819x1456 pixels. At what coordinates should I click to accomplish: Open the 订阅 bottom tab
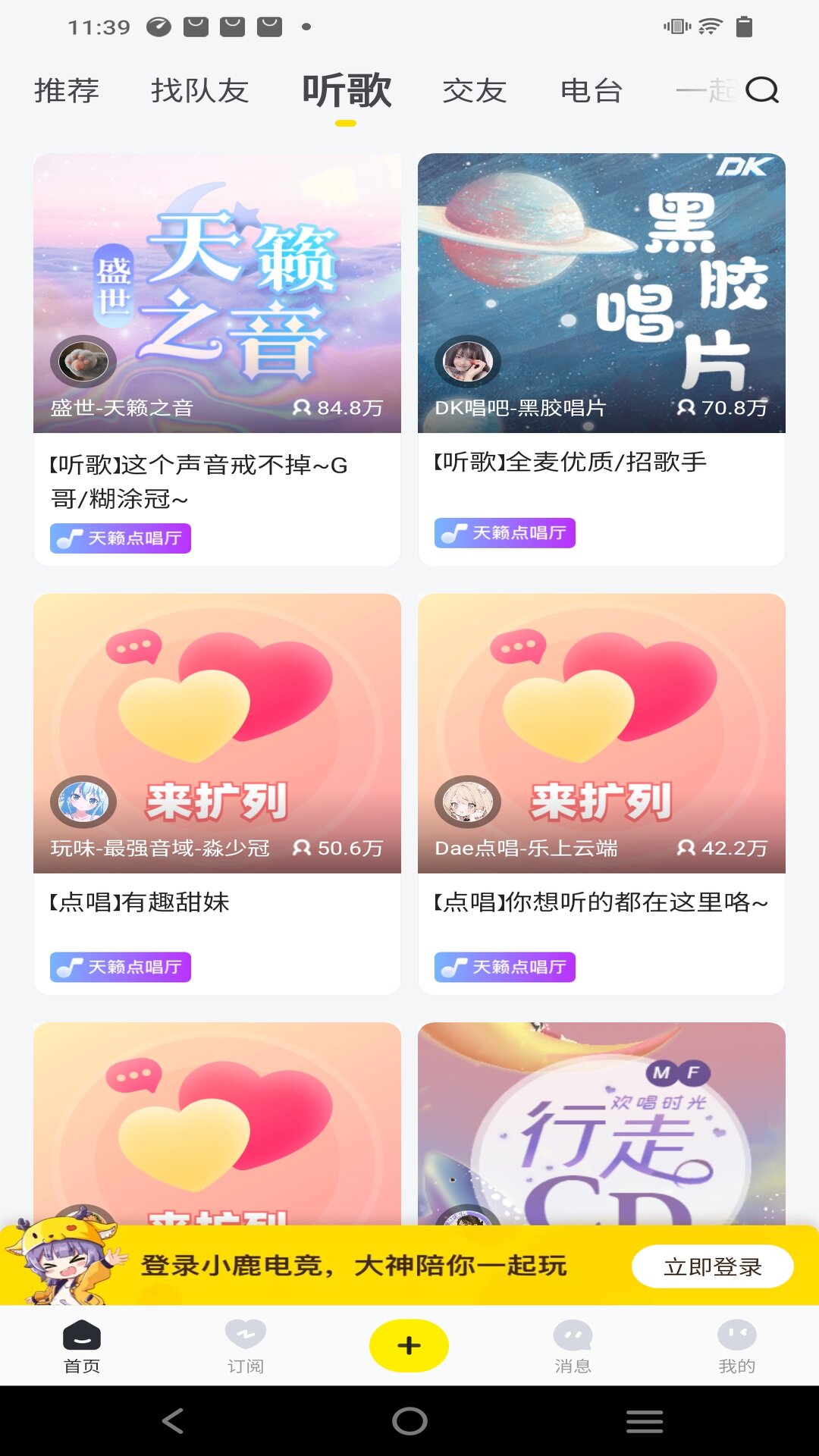pos(246,1347)
